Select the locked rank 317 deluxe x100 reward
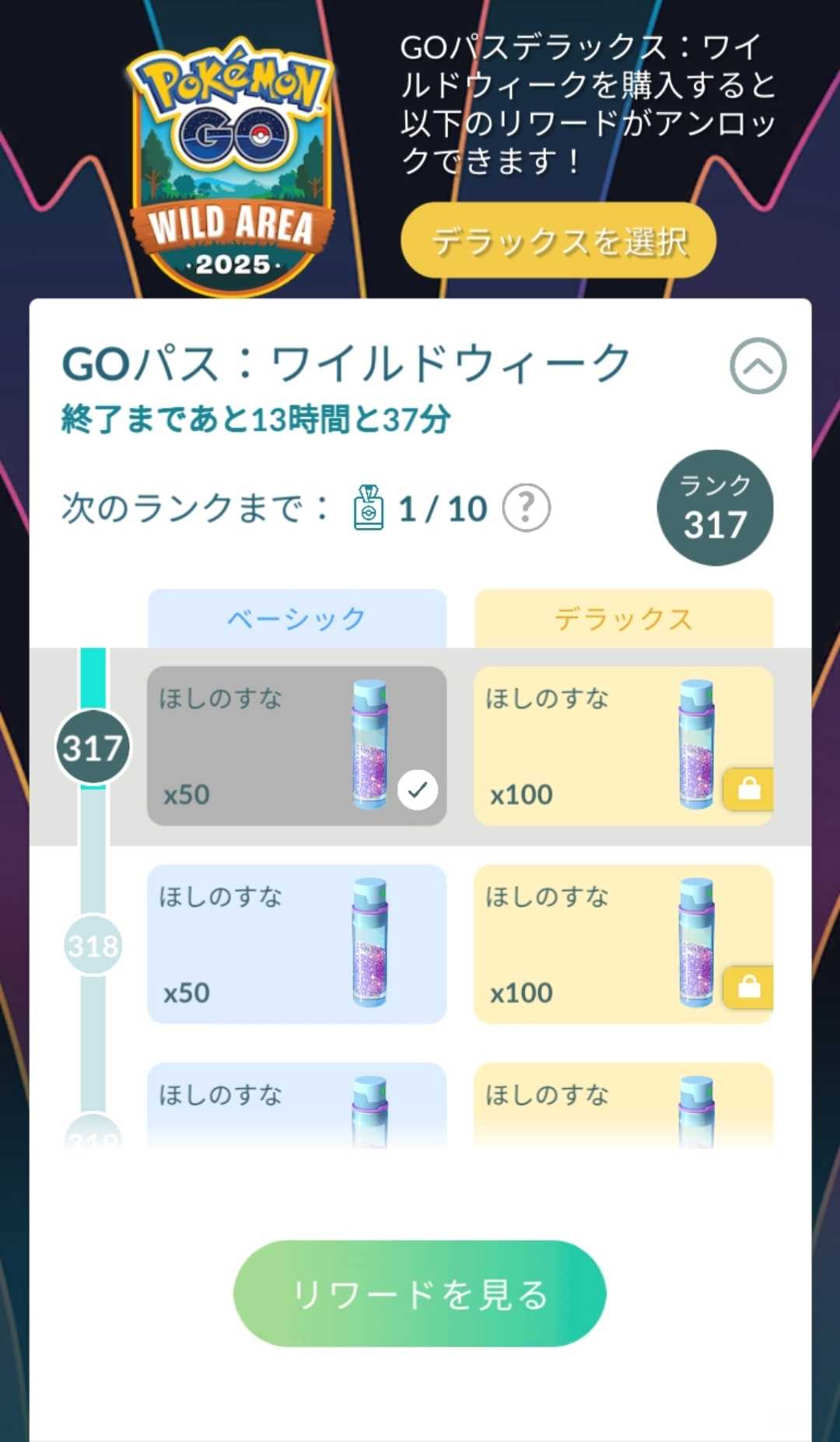 (623, 746)
